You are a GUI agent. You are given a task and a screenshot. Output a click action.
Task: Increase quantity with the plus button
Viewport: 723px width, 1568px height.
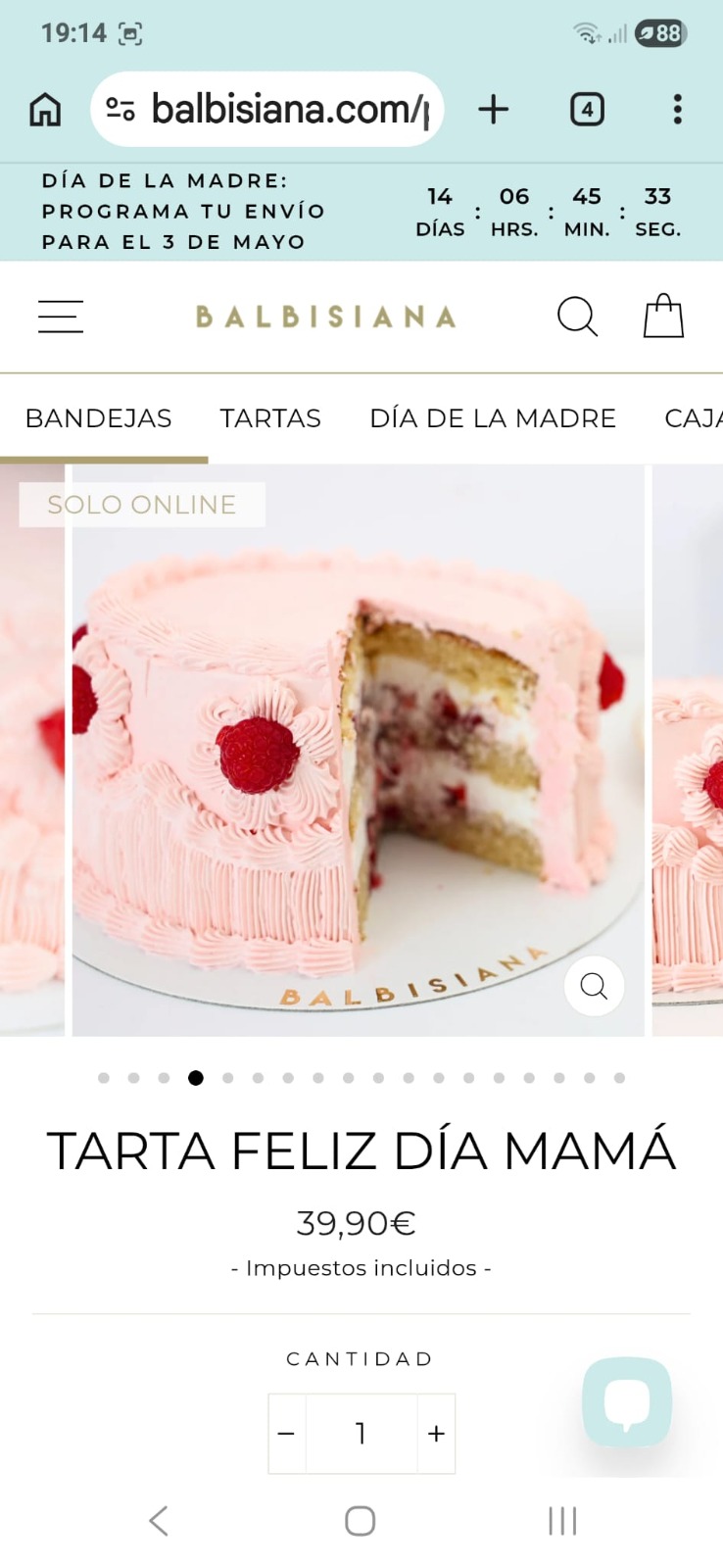coord(434,1433)
